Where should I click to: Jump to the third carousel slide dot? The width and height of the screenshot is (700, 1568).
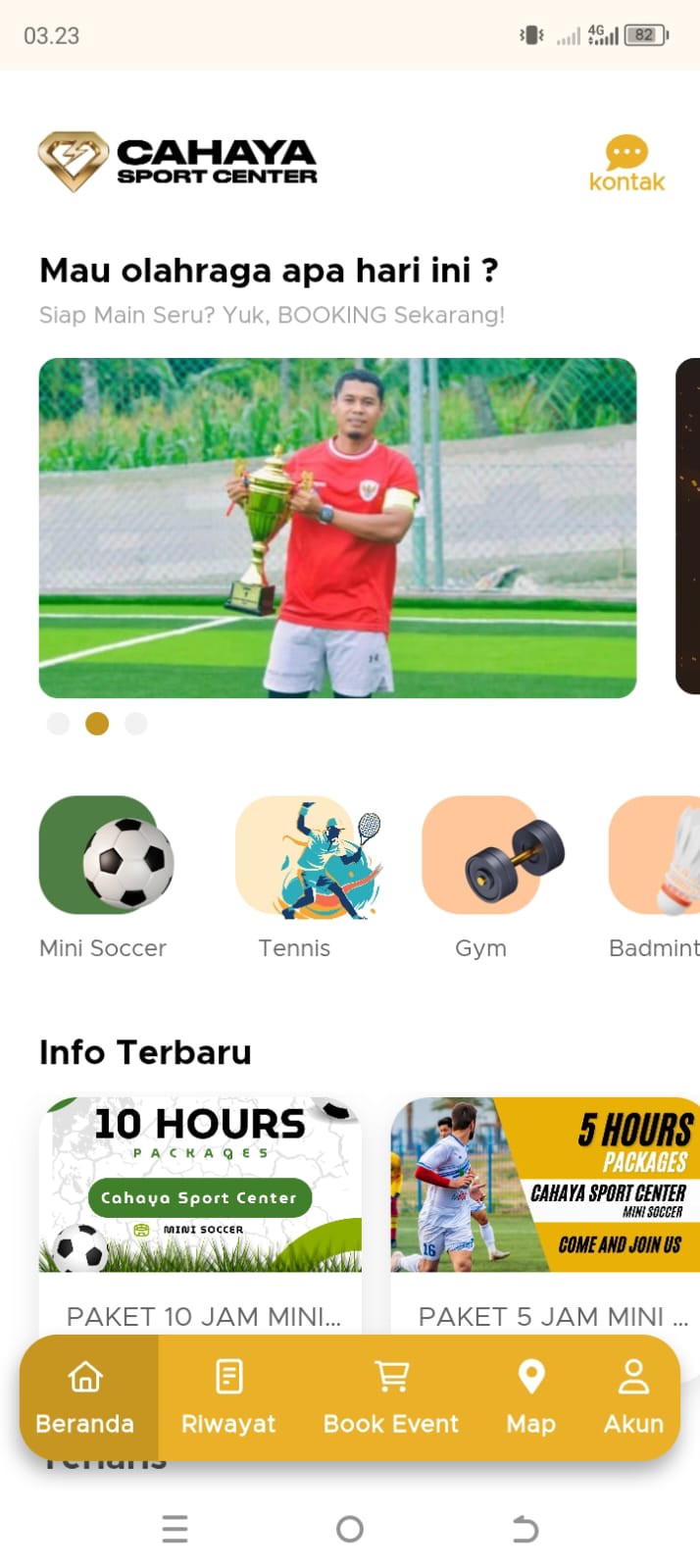(x=136, y=724)
